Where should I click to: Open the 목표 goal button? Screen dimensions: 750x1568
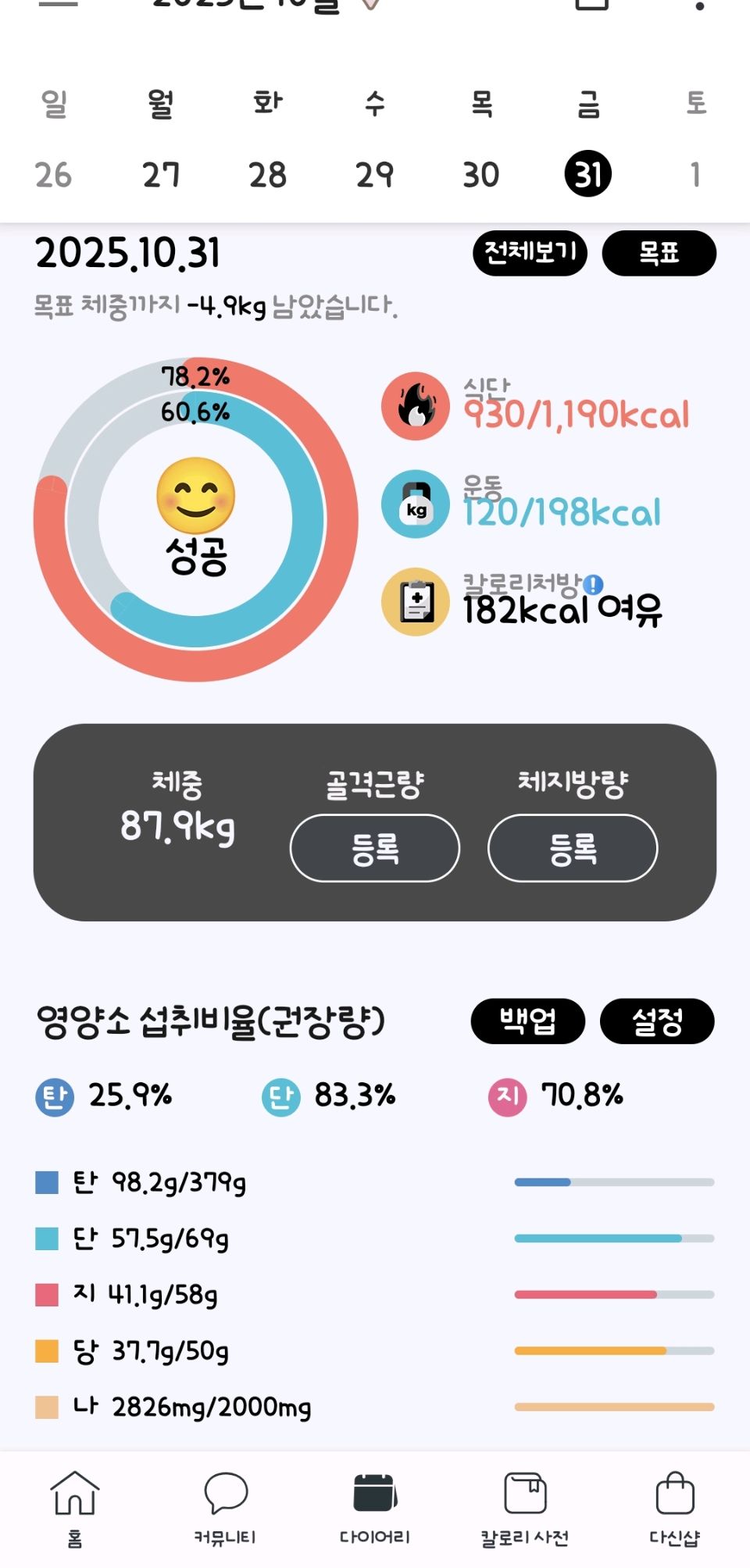[659, 253]
